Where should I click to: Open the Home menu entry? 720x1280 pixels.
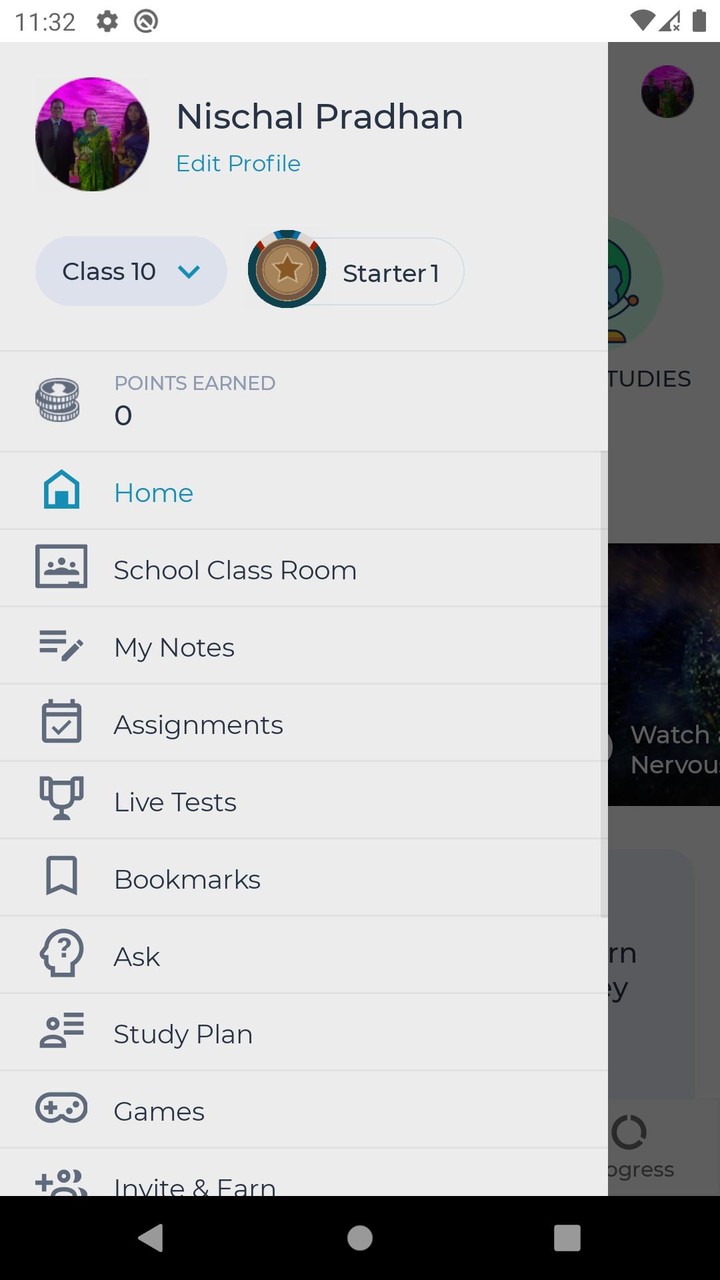click(153, 492)
